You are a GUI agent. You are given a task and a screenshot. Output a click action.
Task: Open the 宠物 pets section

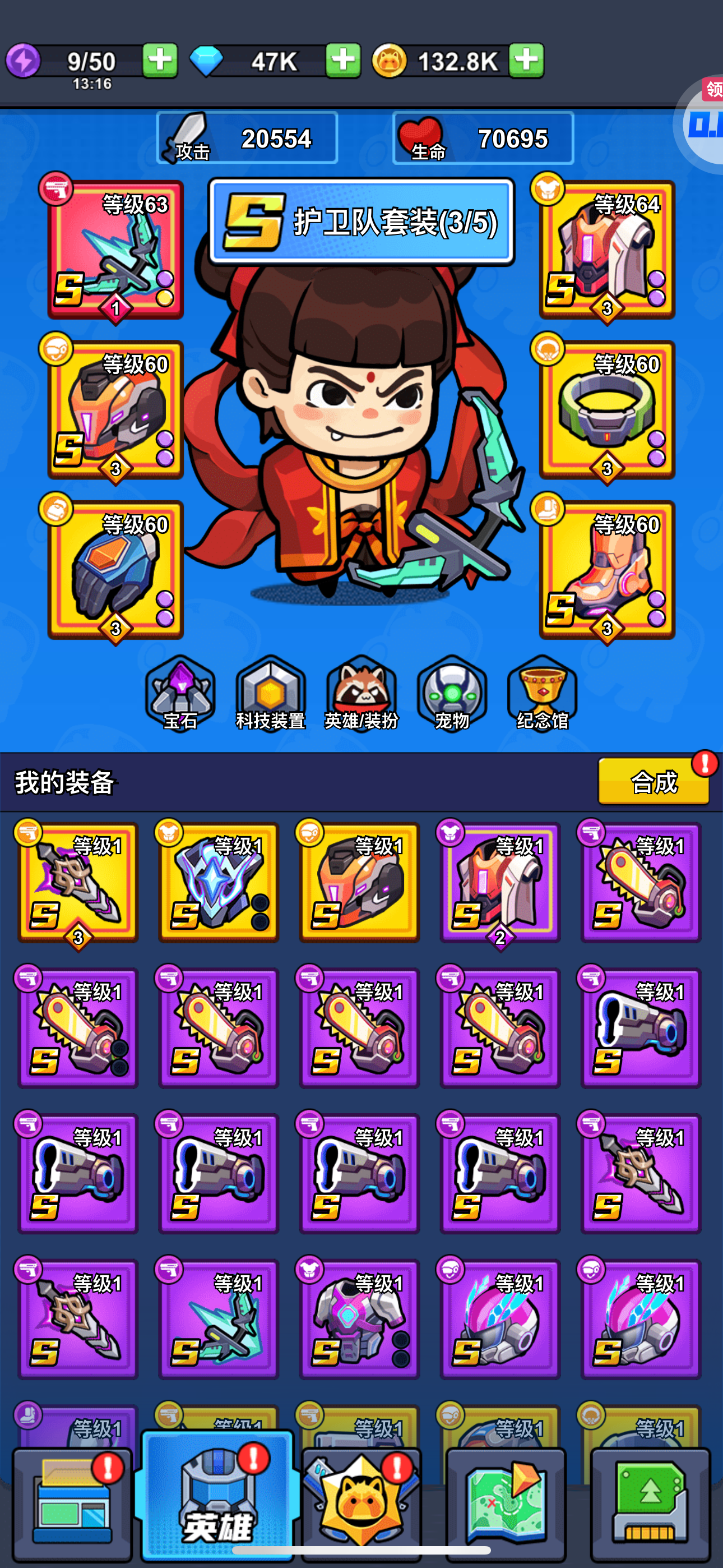(x=452, y=694)
